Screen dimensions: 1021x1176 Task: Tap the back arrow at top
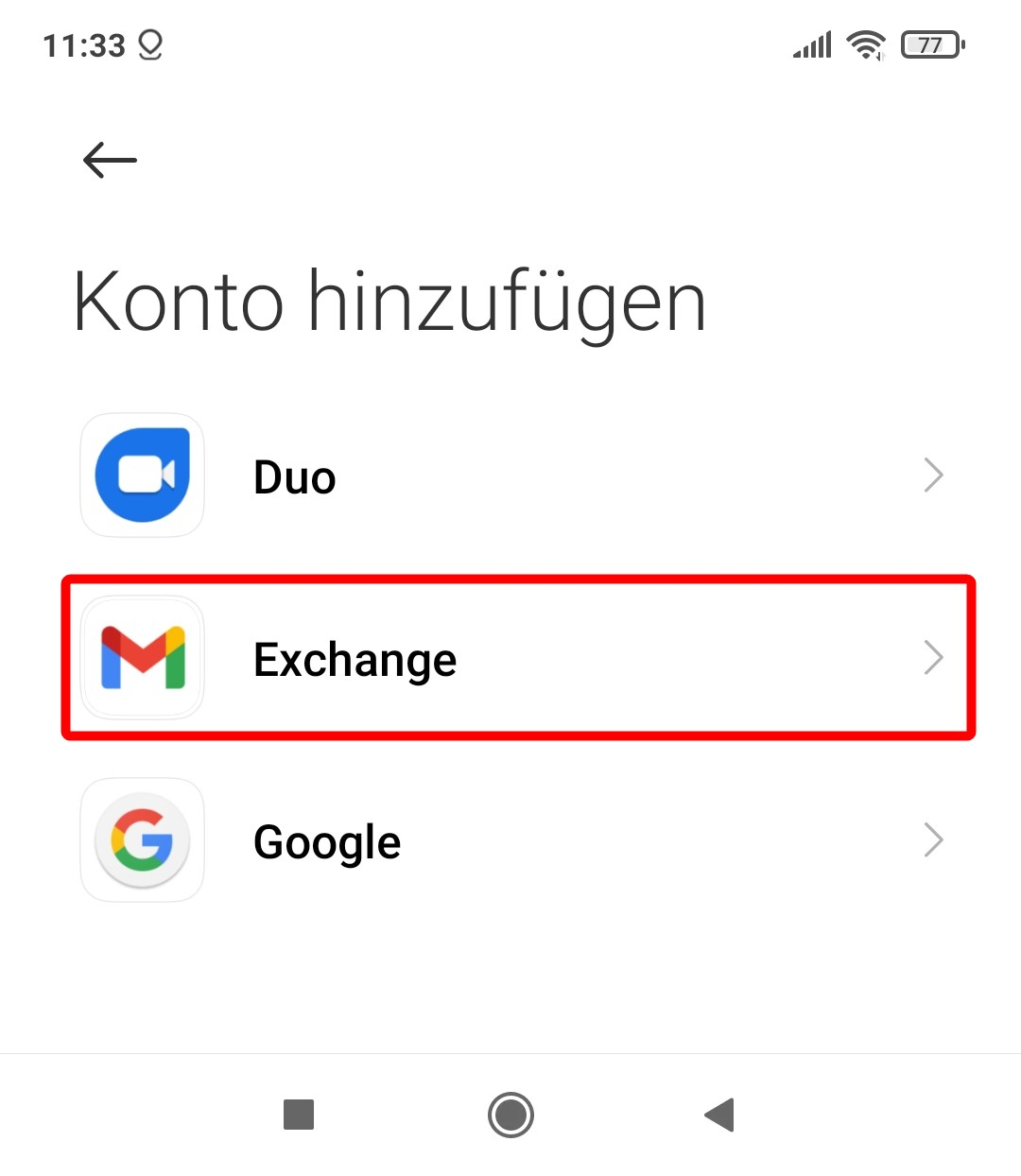coord(110,160)
